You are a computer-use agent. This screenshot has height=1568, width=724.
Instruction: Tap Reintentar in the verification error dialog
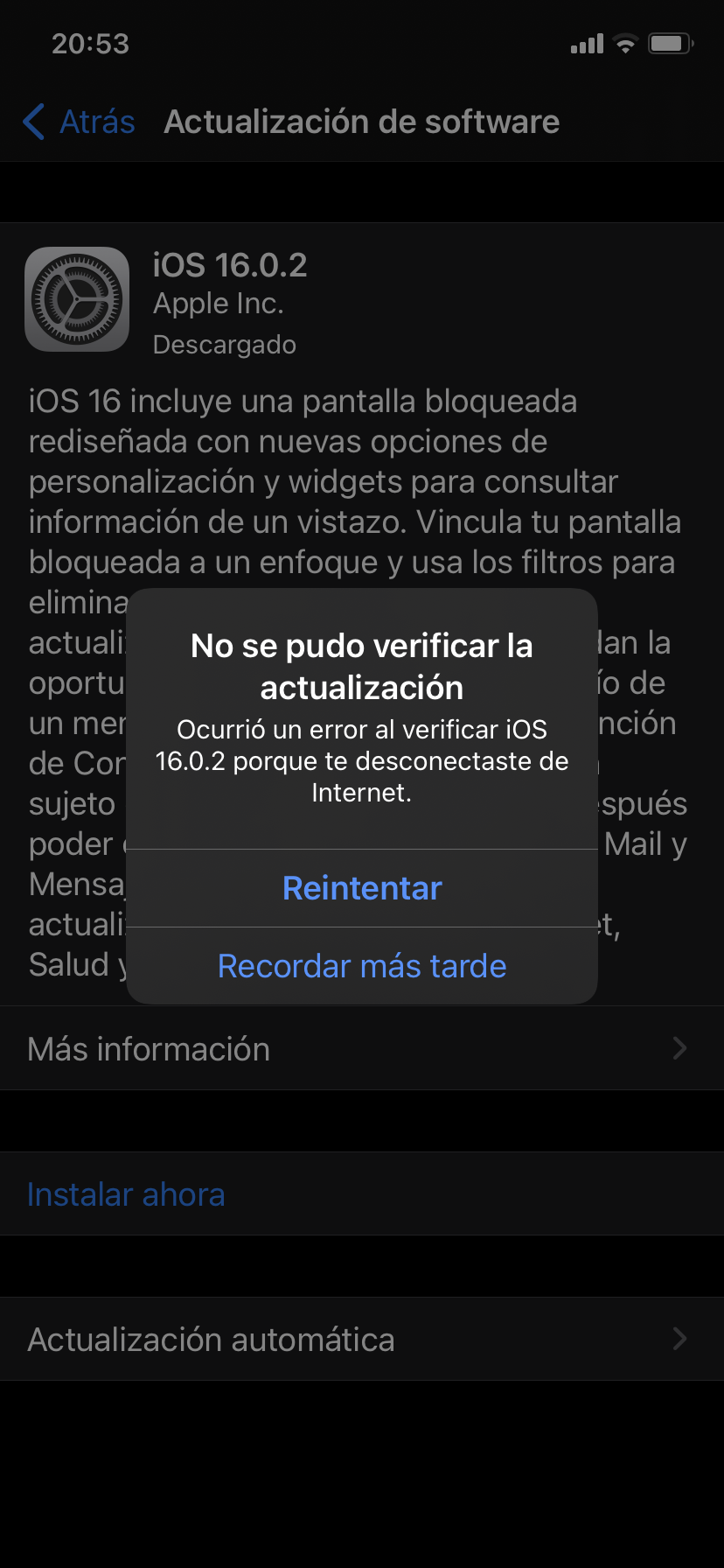pos(362,888)
